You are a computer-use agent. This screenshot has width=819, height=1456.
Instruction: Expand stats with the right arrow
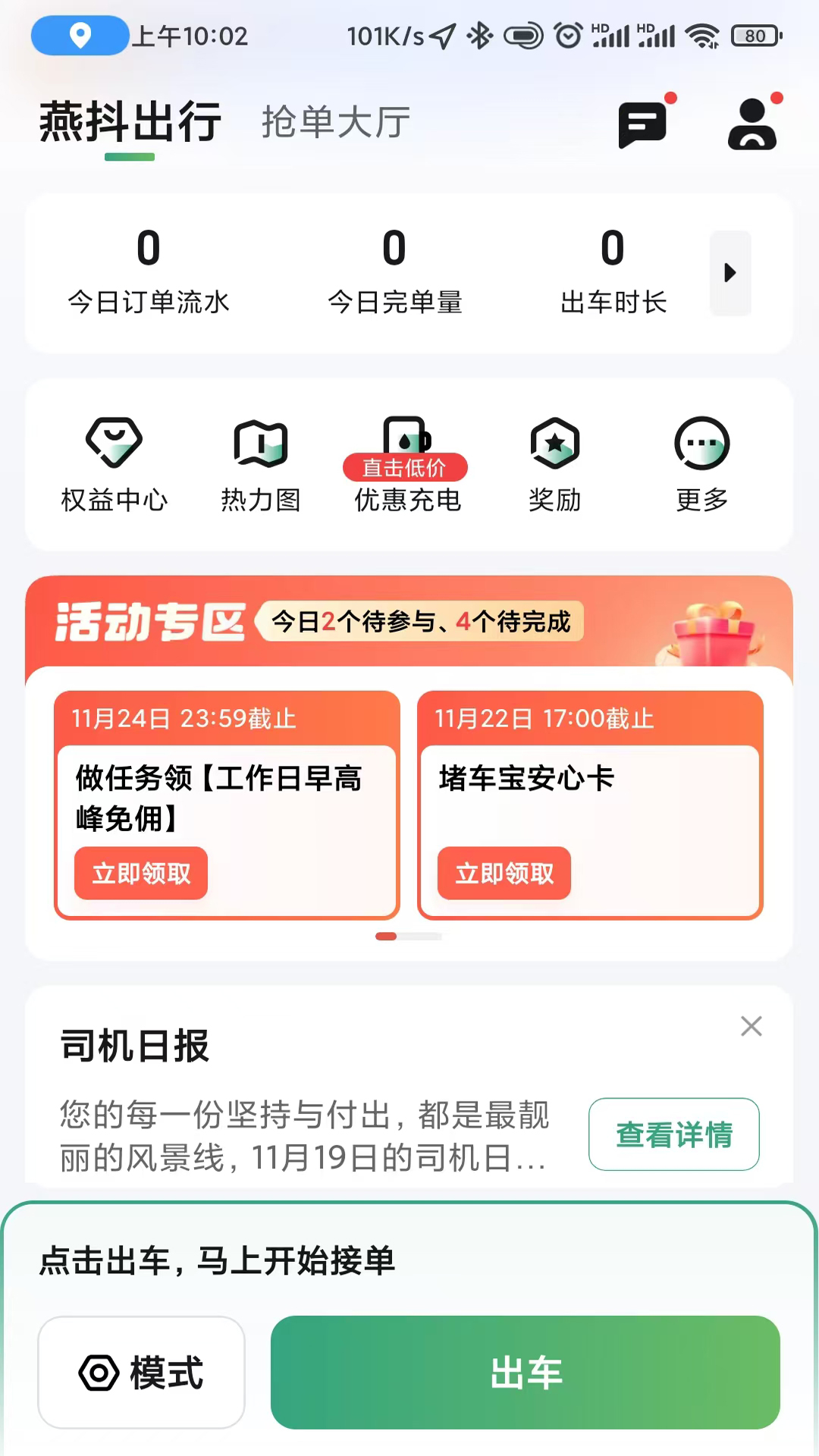730,273
